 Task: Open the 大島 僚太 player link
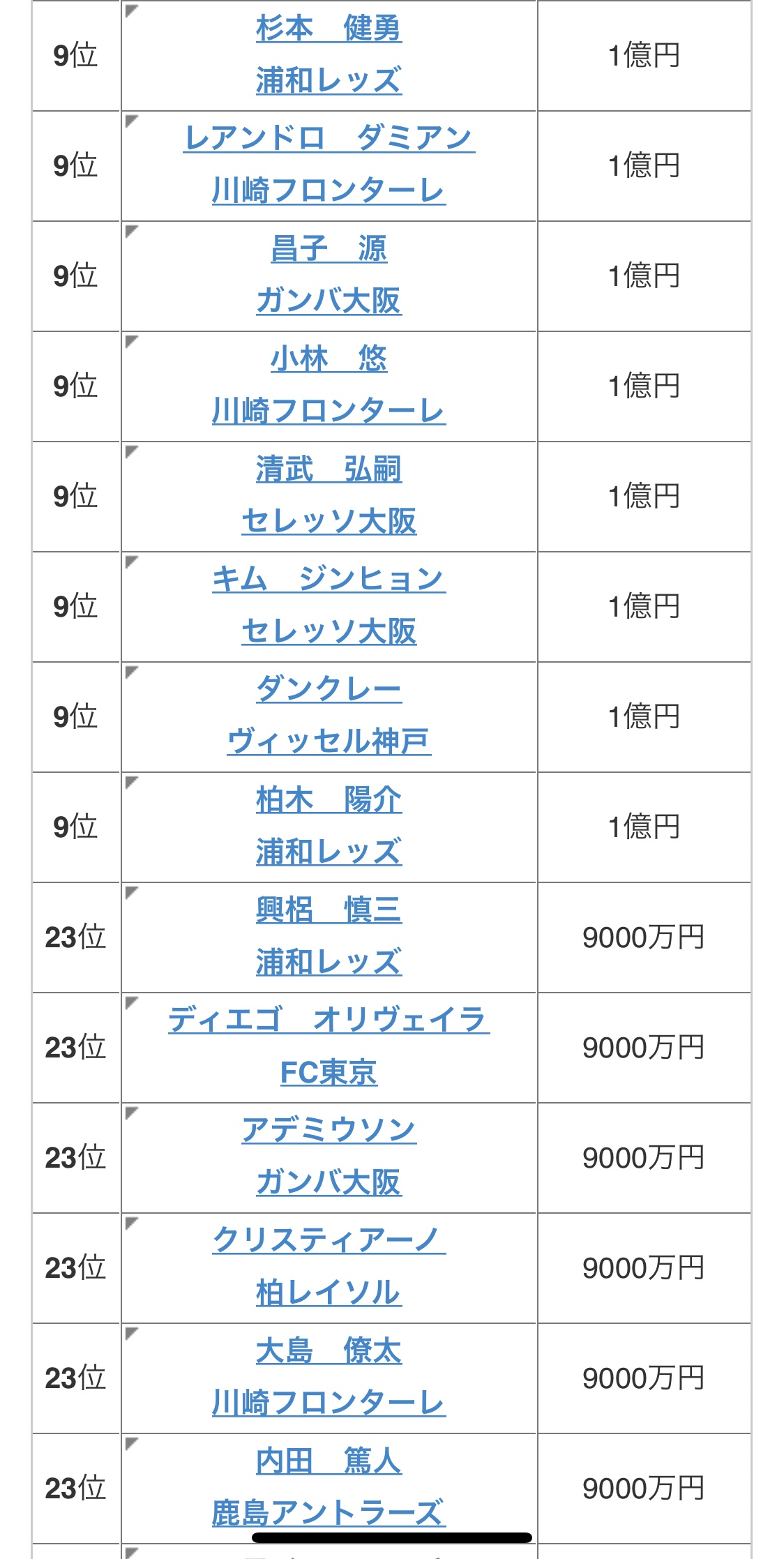[x=329, y=1350]
